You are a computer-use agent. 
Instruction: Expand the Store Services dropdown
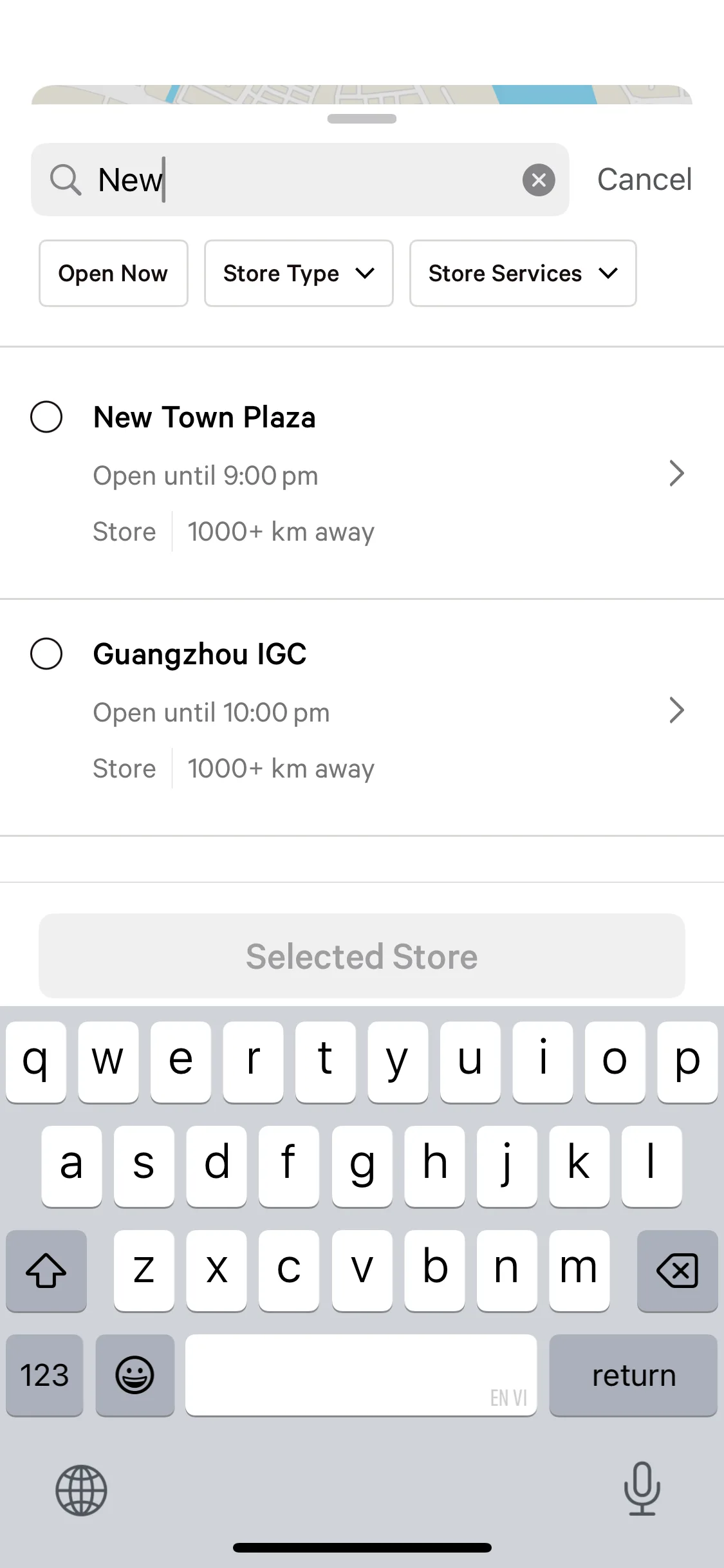pyautogui.click(x=523, y=274)
